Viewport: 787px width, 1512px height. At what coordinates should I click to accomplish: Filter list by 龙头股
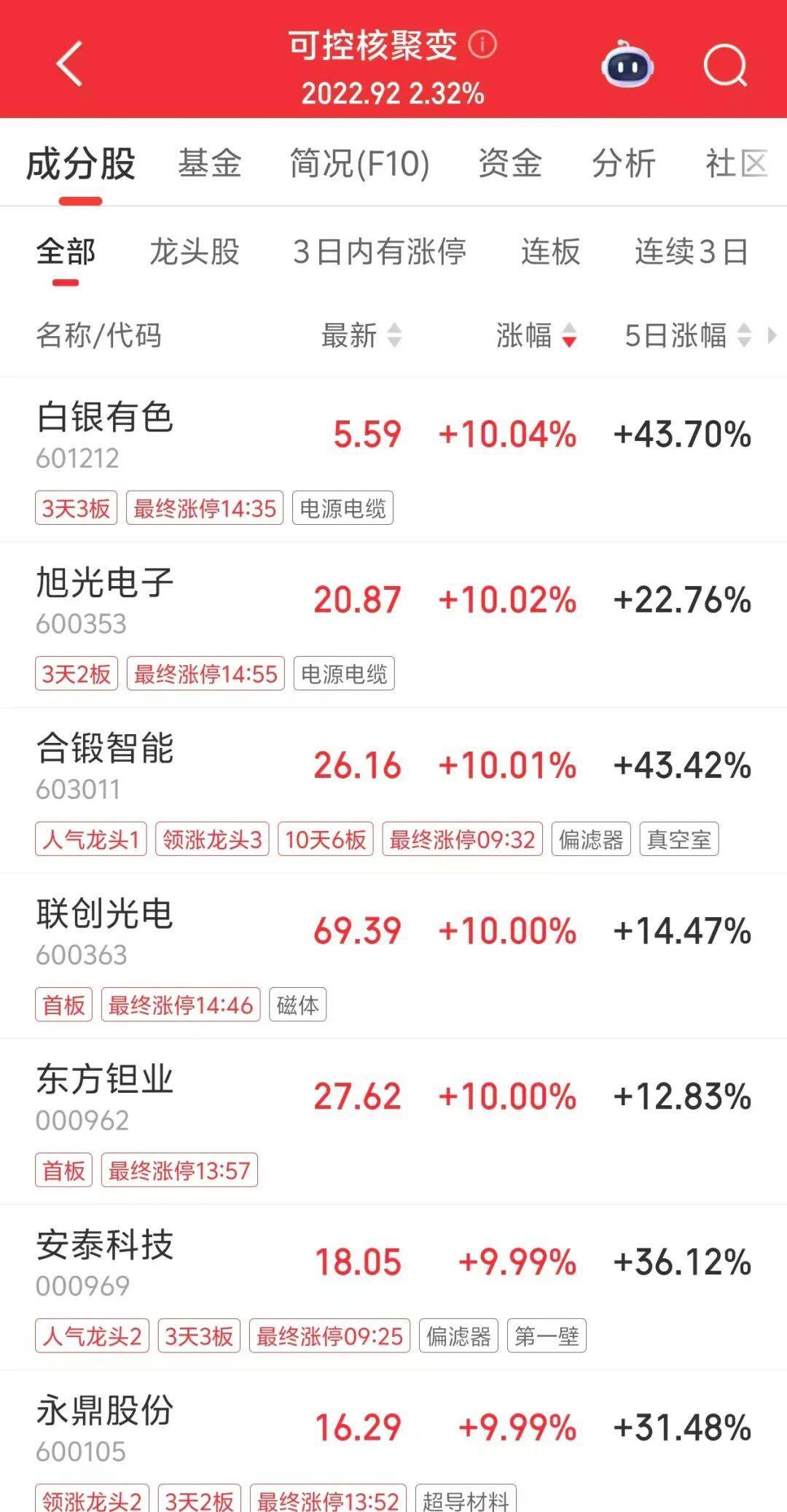[x=195, y=252]
